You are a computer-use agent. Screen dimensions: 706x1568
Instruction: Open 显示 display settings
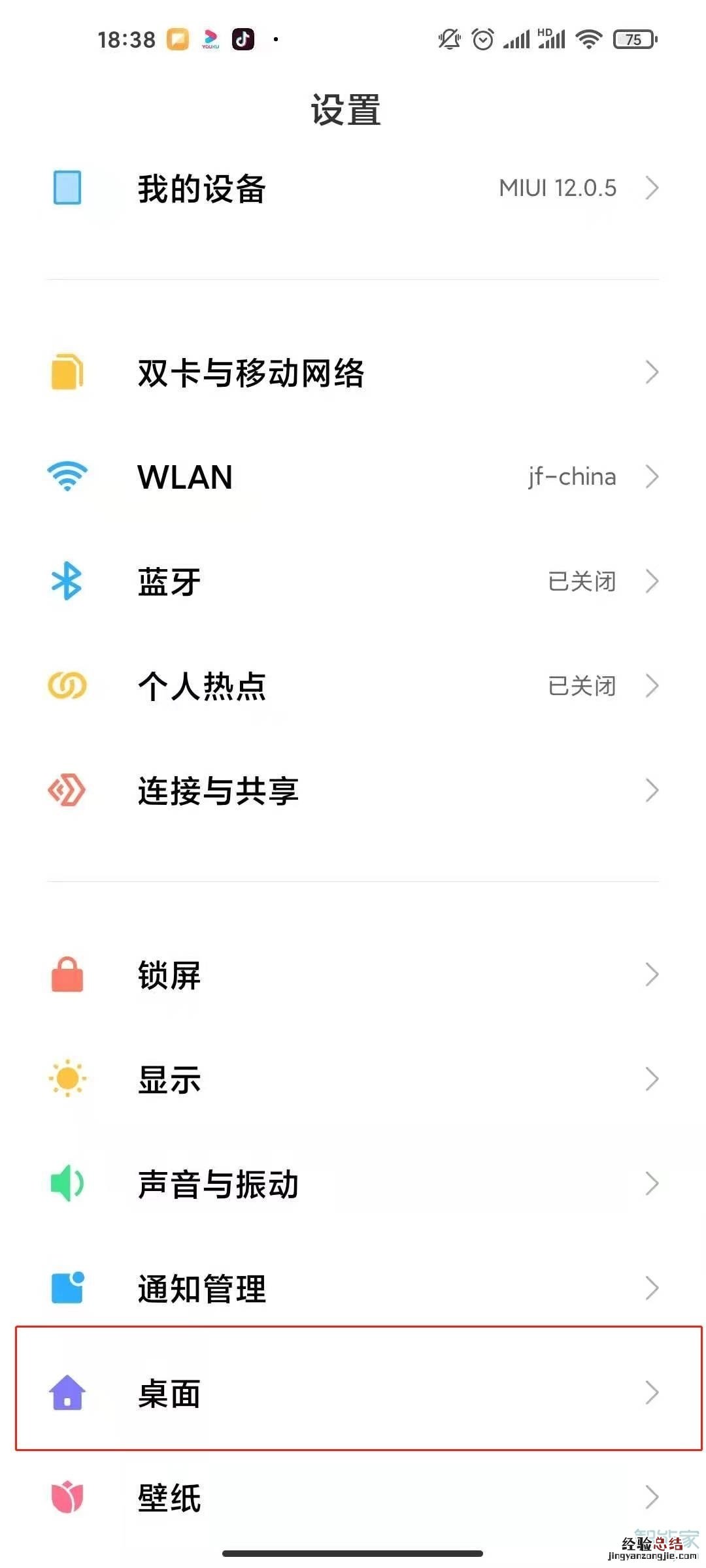(x=353, y=1079)
